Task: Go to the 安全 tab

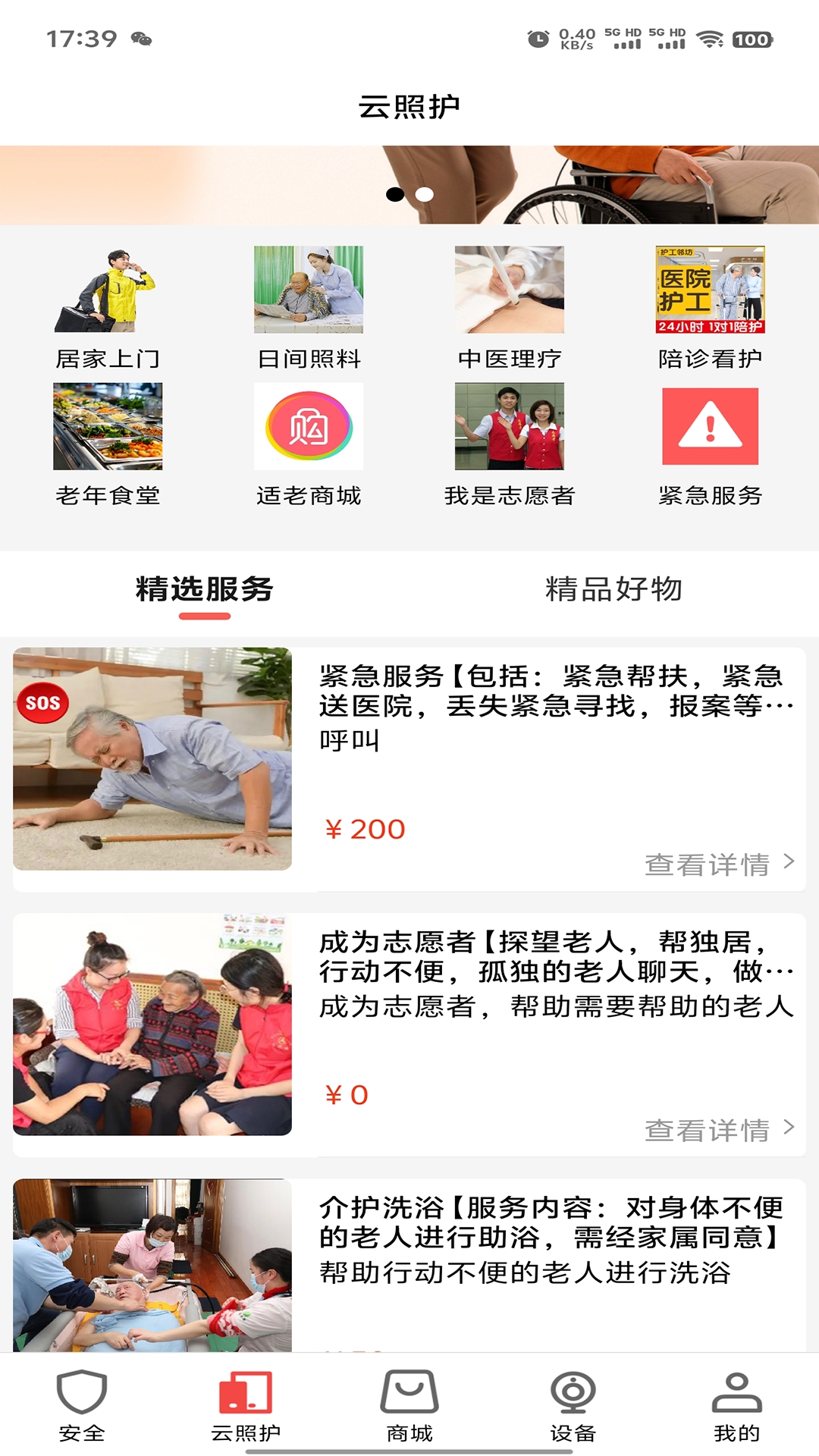Action: [82, 1404]
